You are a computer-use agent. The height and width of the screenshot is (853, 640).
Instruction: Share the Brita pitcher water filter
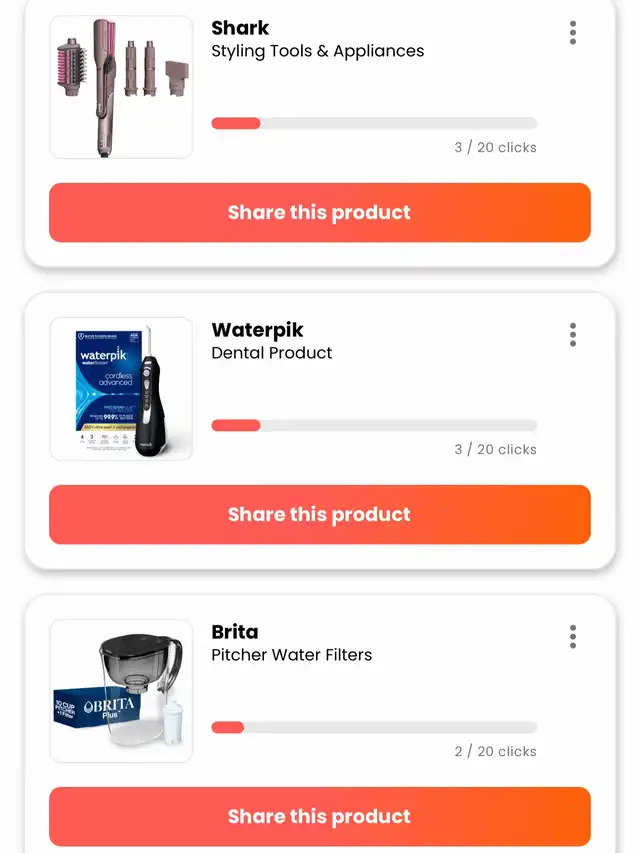tap(319, 816)
